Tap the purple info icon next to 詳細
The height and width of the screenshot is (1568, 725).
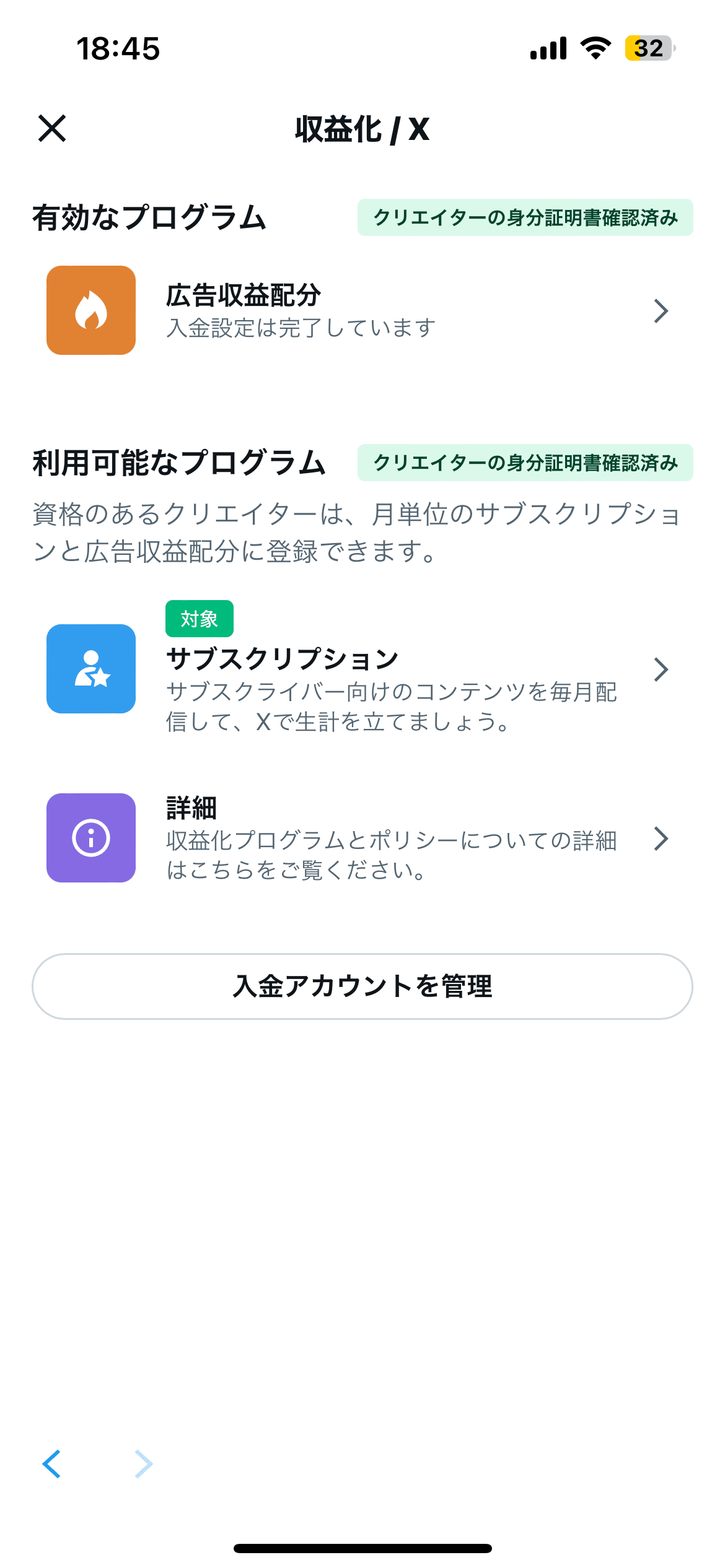point(90,837)
